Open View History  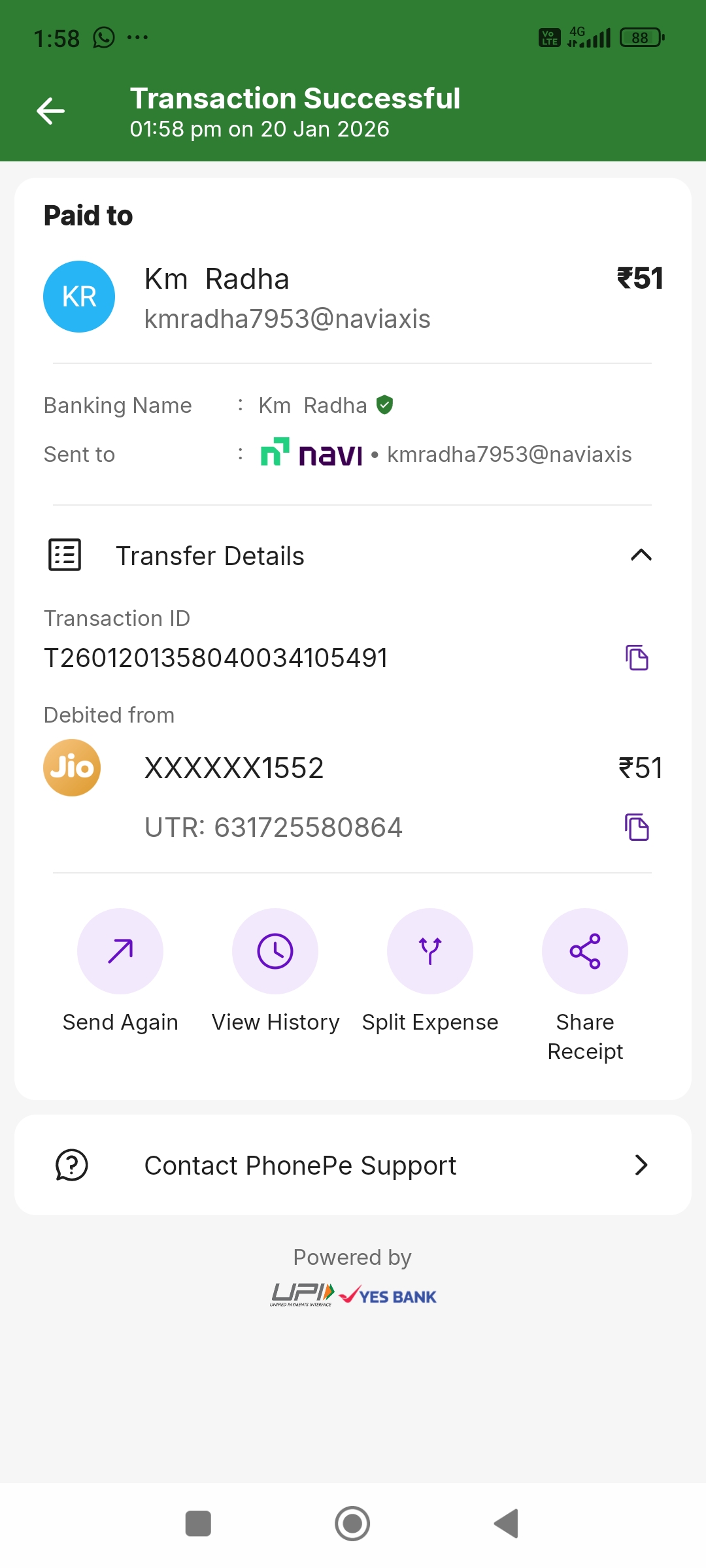coord(275,951)
